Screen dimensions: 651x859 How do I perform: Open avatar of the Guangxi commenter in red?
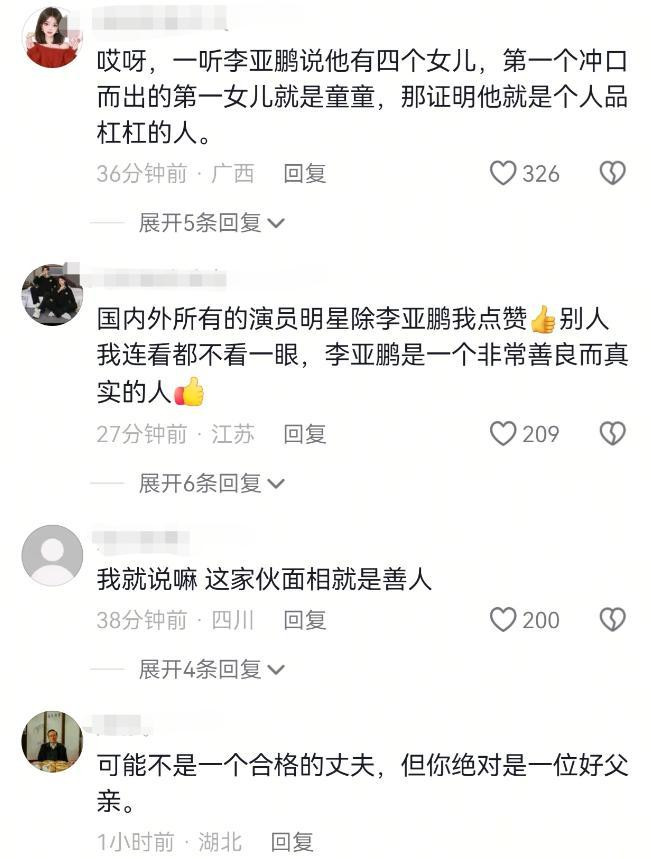coord(52,37)
